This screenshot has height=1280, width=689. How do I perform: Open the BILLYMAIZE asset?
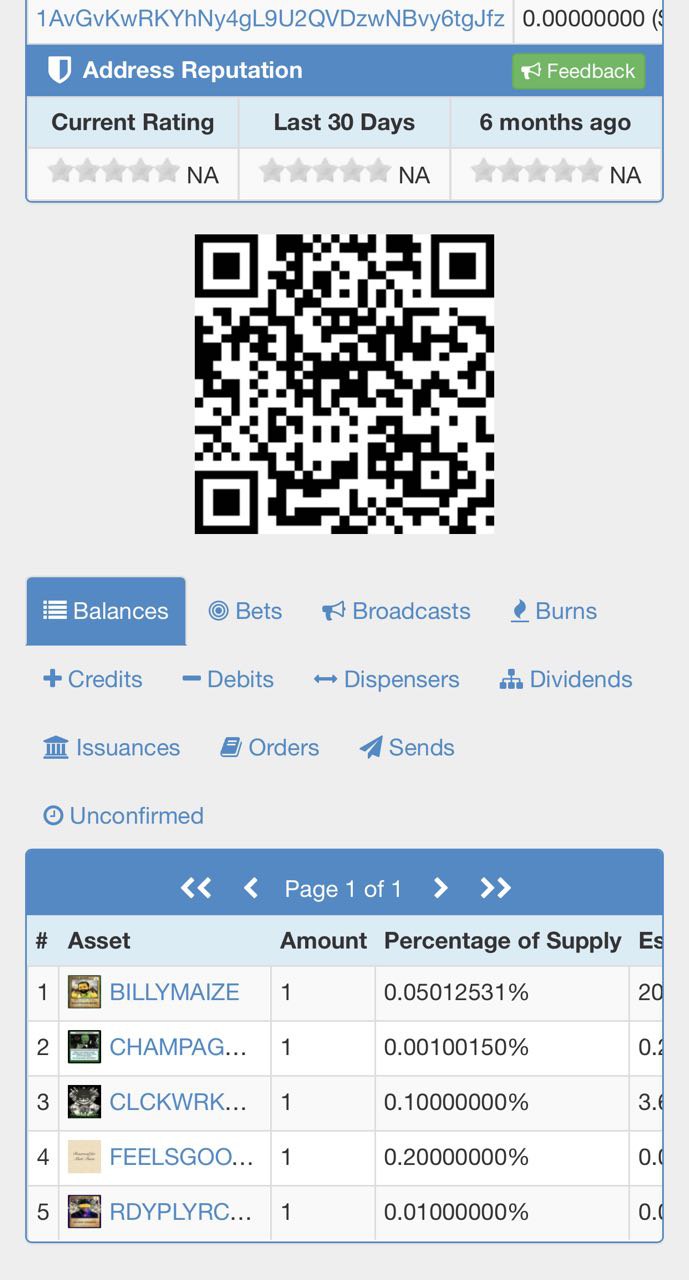[x=174, y=992]
